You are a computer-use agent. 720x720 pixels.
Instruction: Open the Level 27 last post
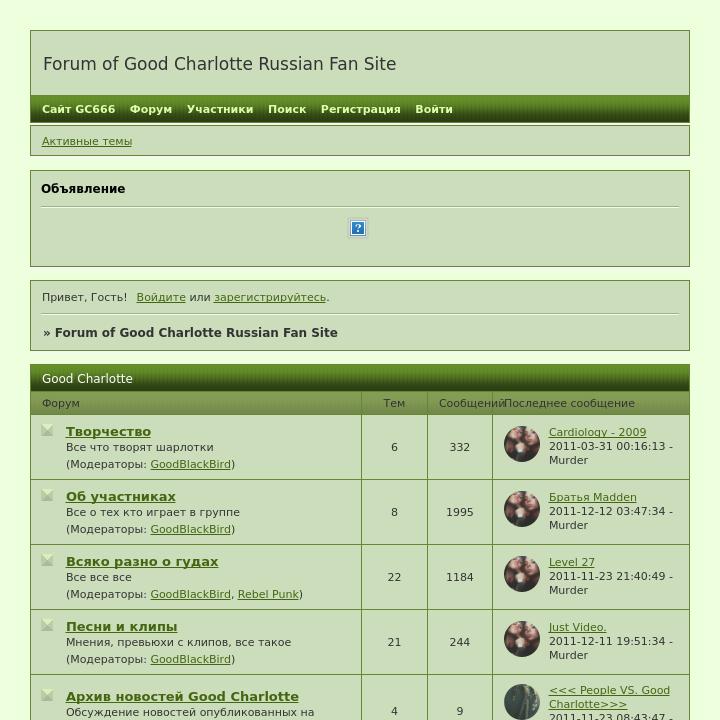571,562
